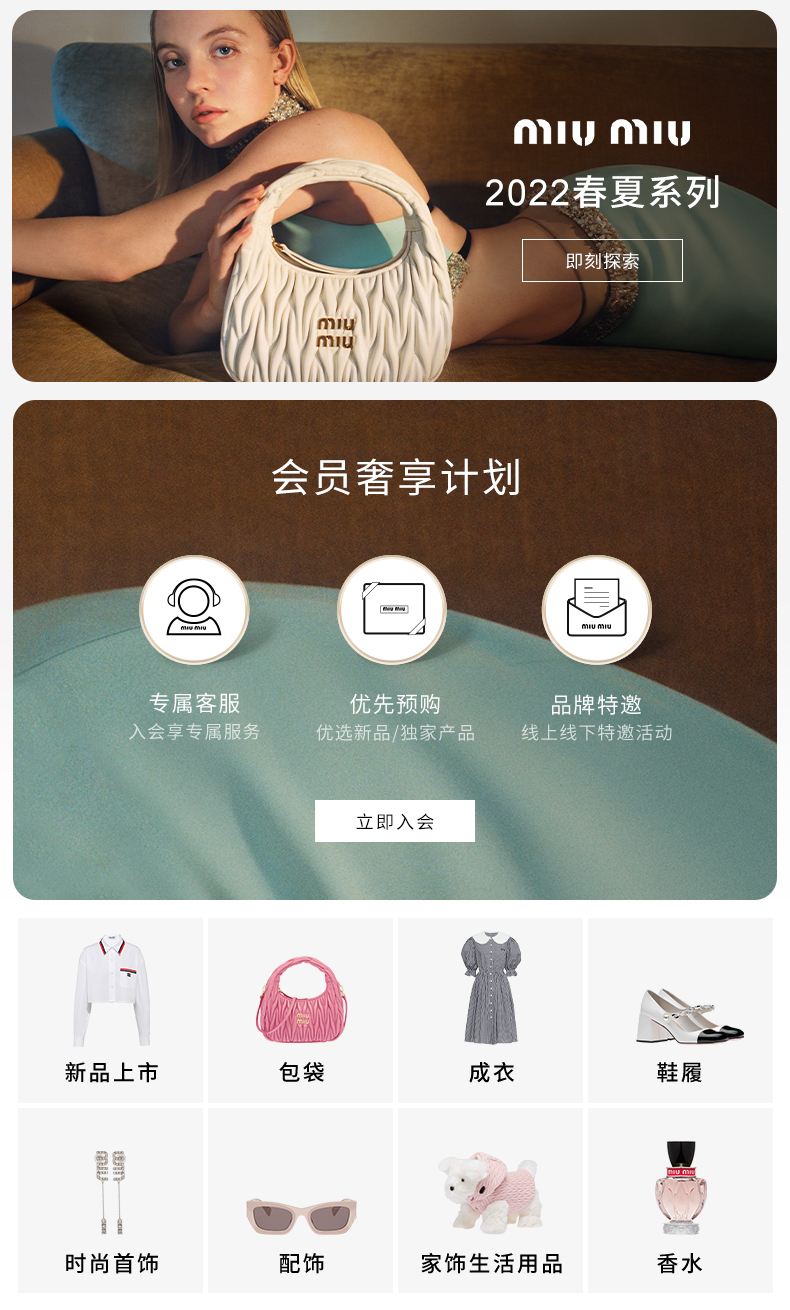Screen dimensions: 790x1310
Task: Tap the 即刻探索 button on the banner
Action: tap(602, 261)
